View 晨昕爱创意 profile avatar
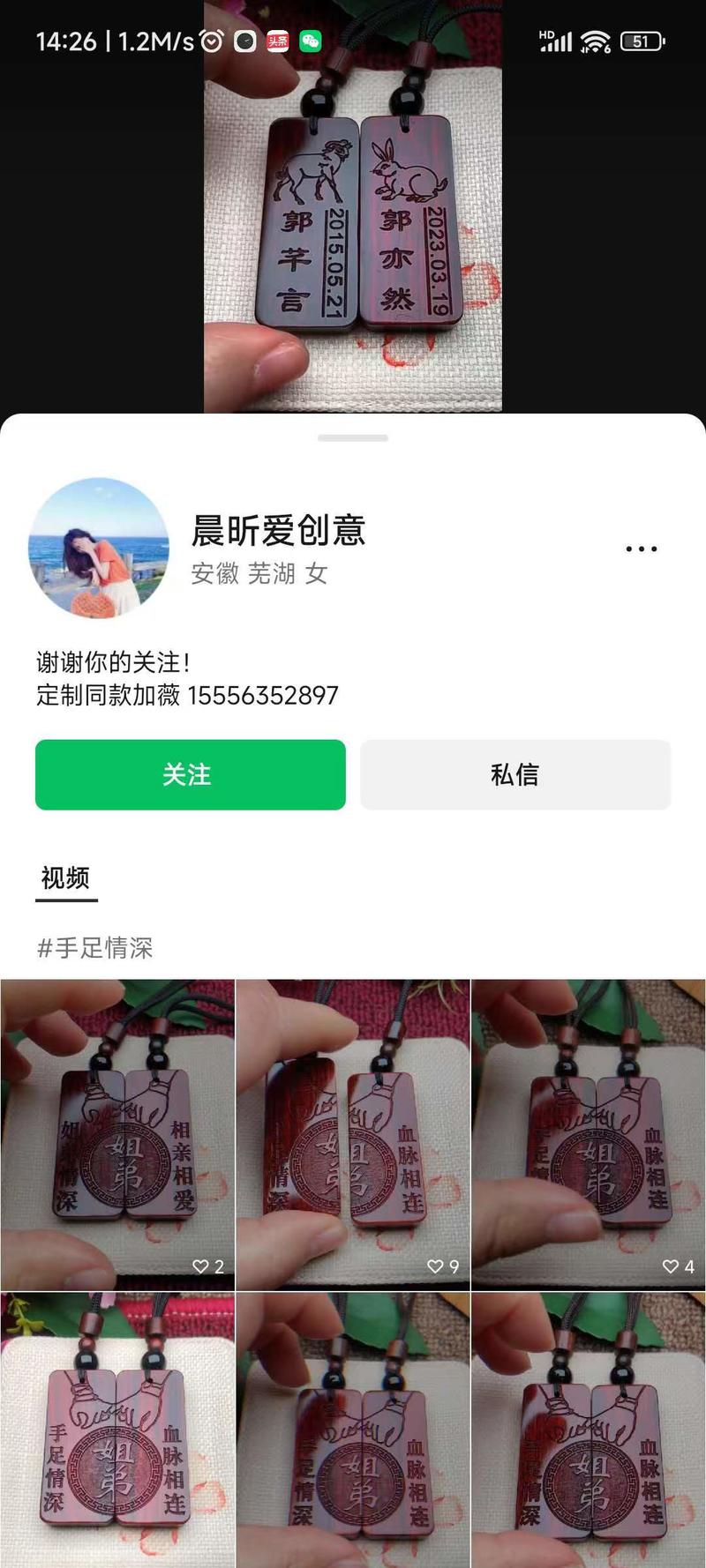 click(98, 548)
